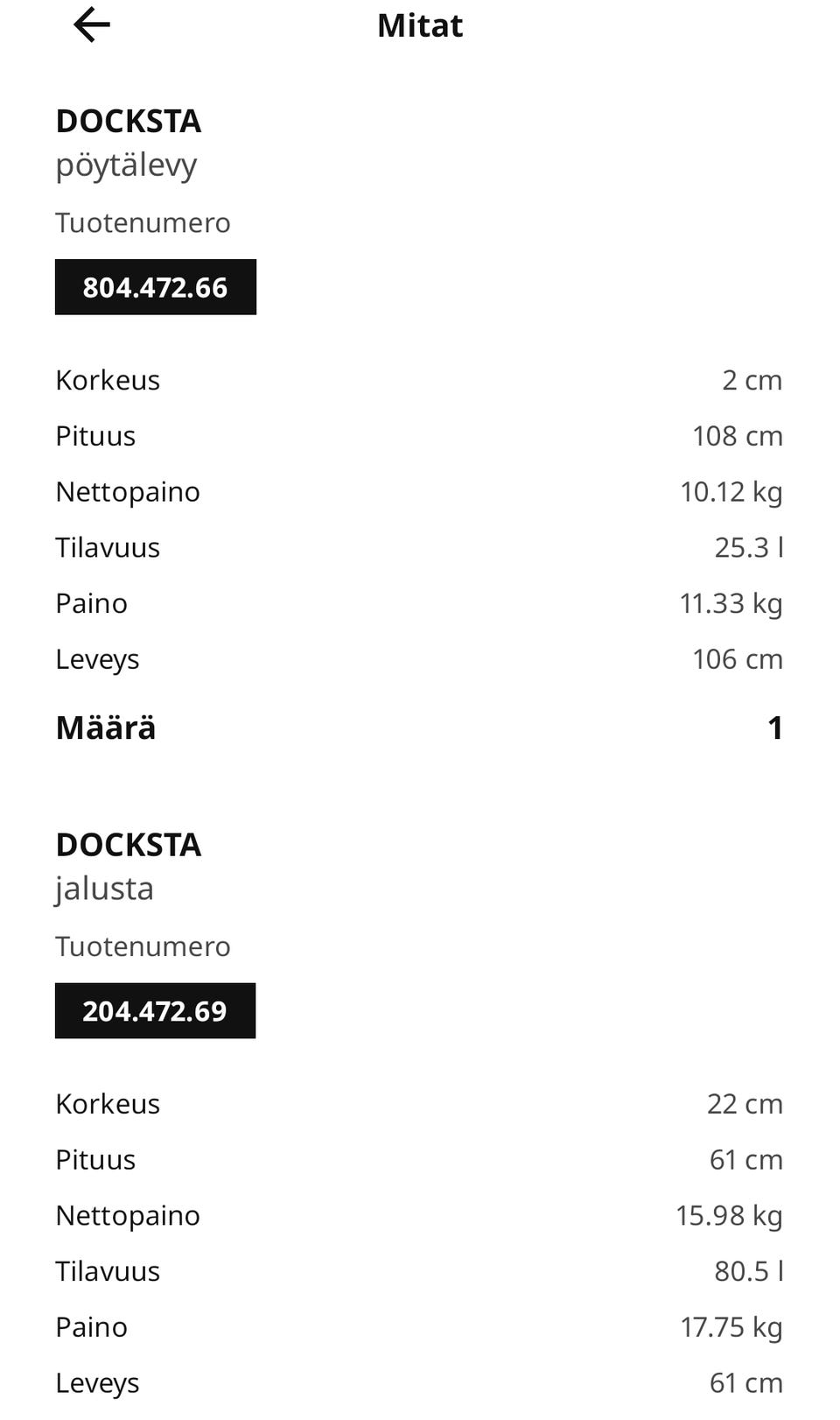The image size is (840, 1420).
Task: Click the back arrow icon
Action: pos(89,25)
